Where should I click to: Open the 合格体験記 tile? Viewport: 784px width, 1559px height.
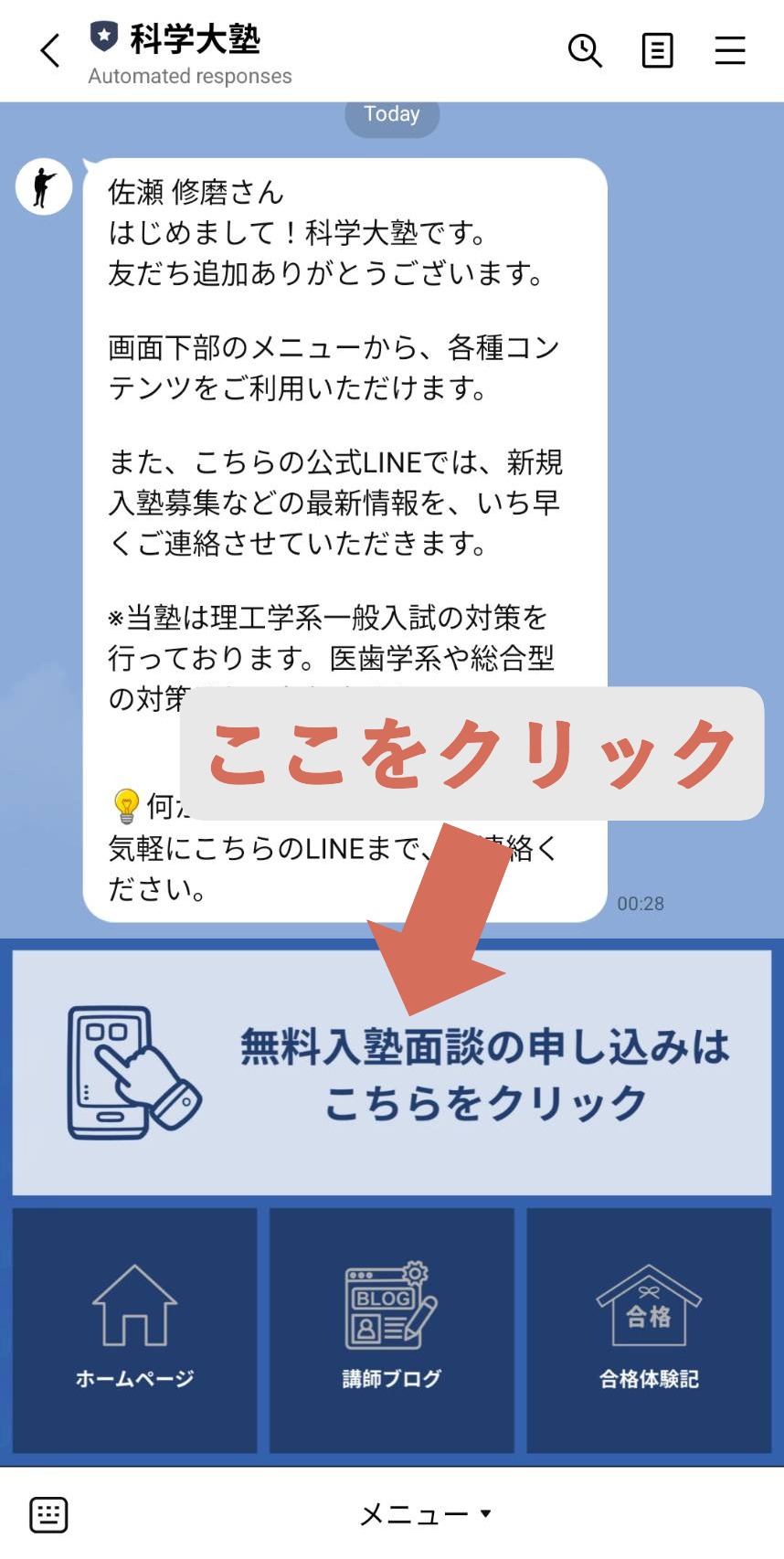(649, 1330)
